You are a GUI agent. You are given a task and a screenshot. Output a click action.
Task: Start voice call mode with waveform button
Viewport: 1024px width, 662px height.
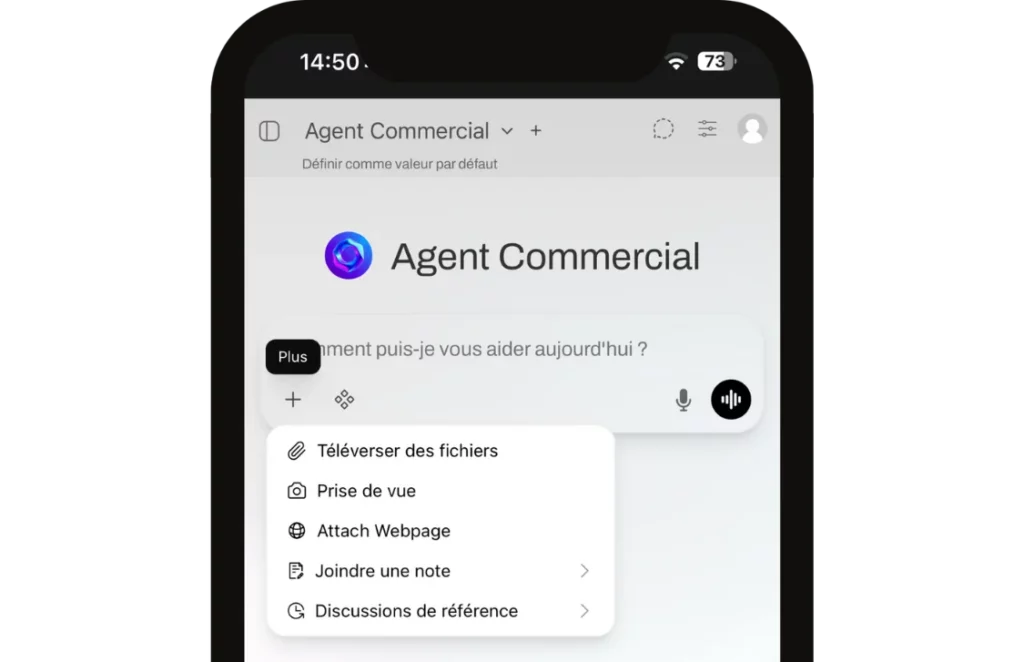point(731,400)
